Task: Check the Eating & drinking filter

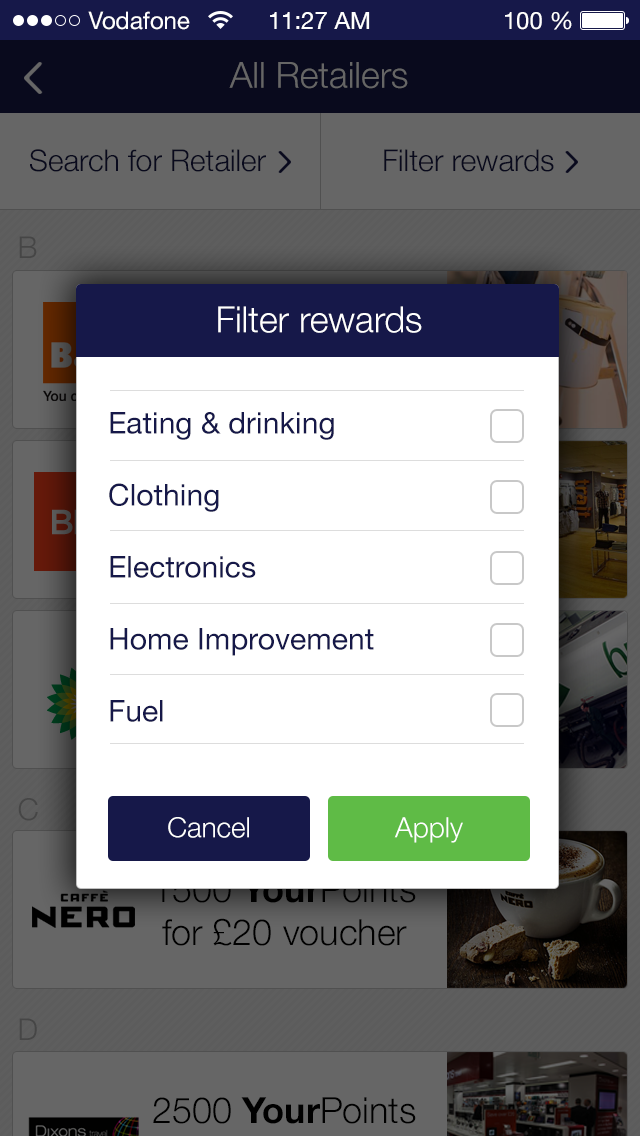Action: point(506,426)
